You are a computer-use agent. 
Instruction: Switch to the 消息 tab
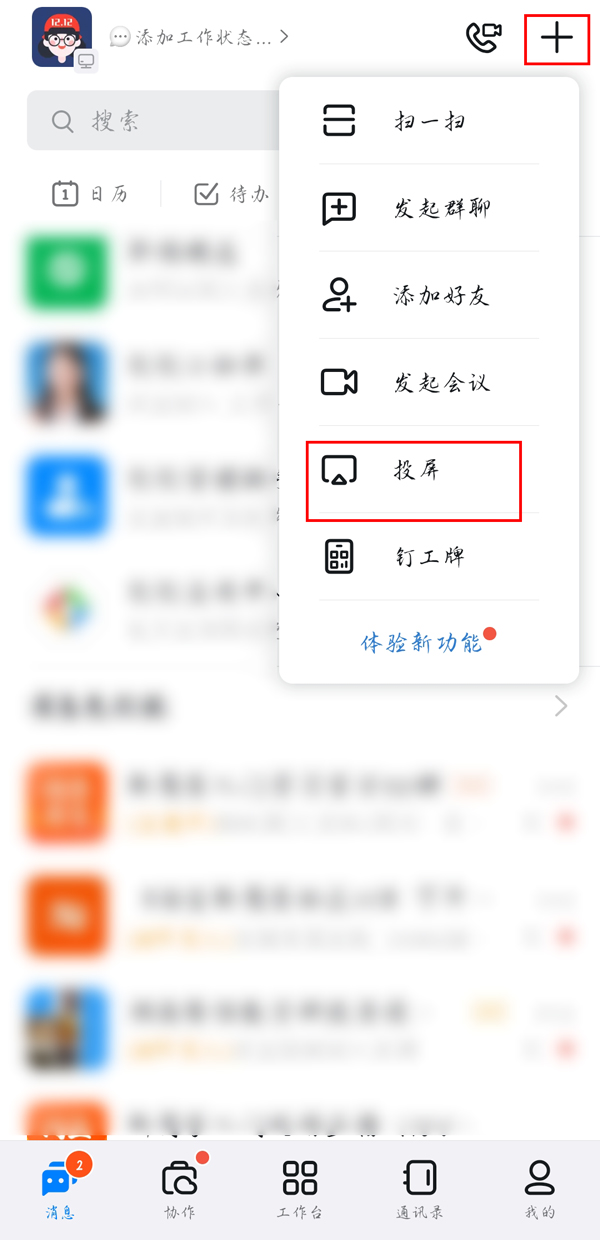[x=60, y=1190]
